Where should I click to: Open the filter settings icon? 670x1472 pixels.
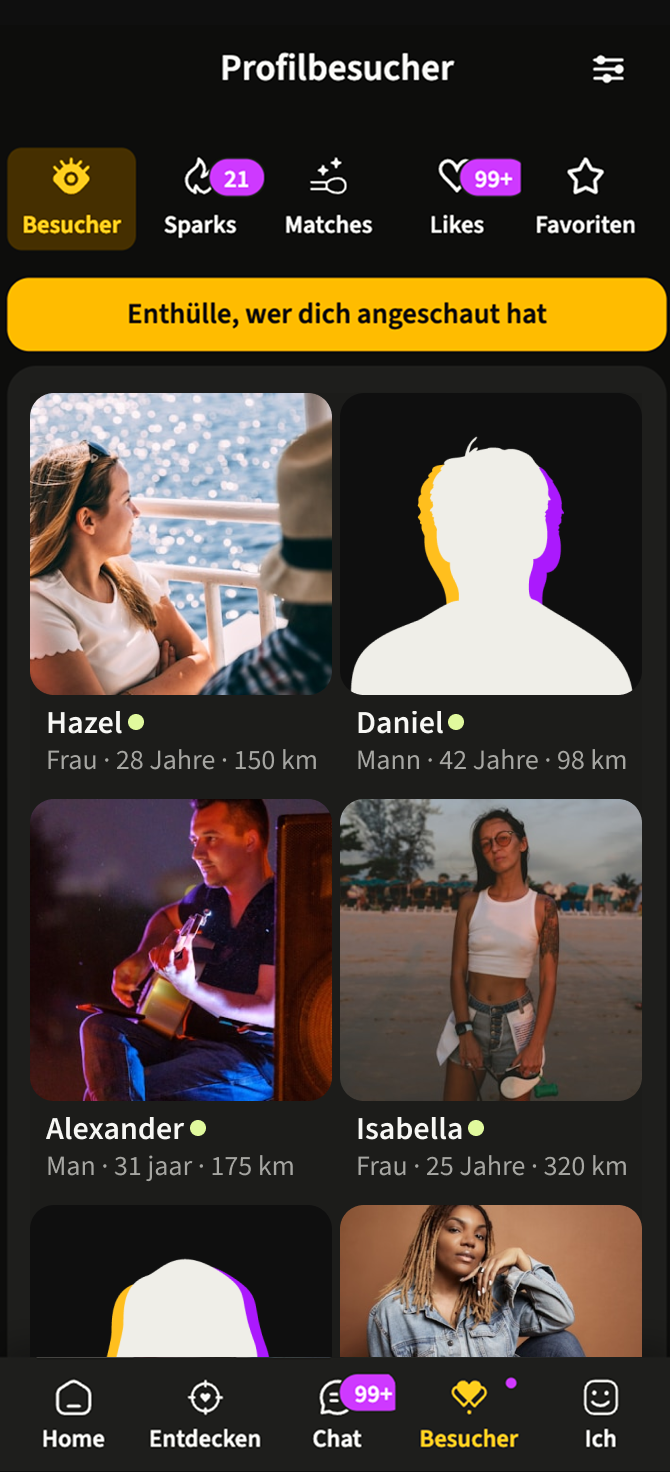[608, 69]
